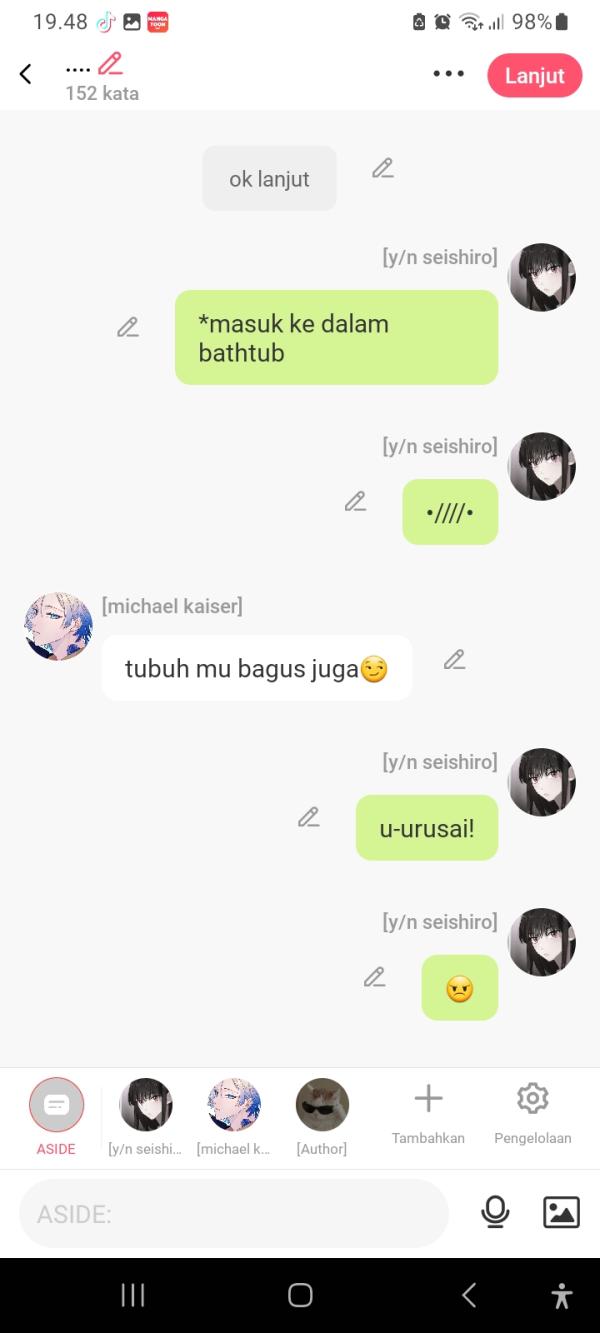Tap the Lanjut button
Screen dimensions: 600x1333
(x=534, y=76)
